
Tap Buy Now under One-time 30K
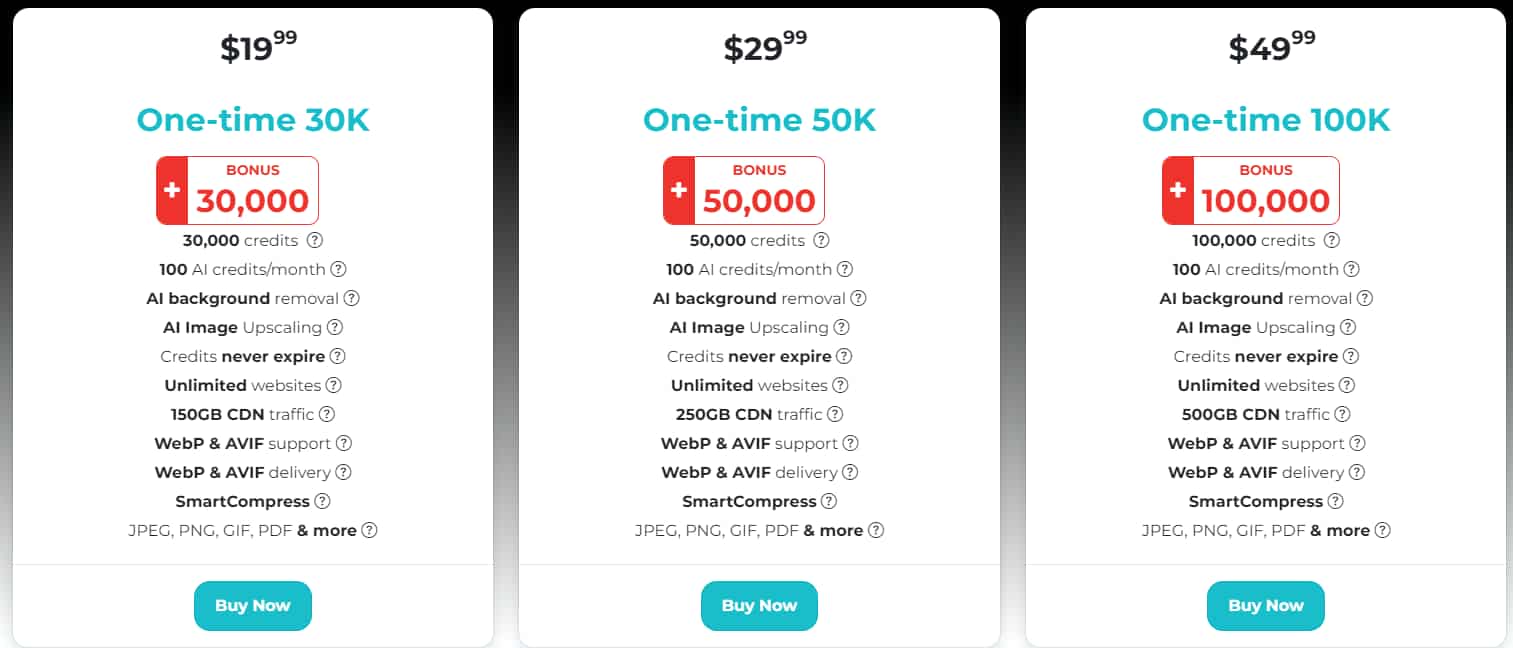coord(252,606)
